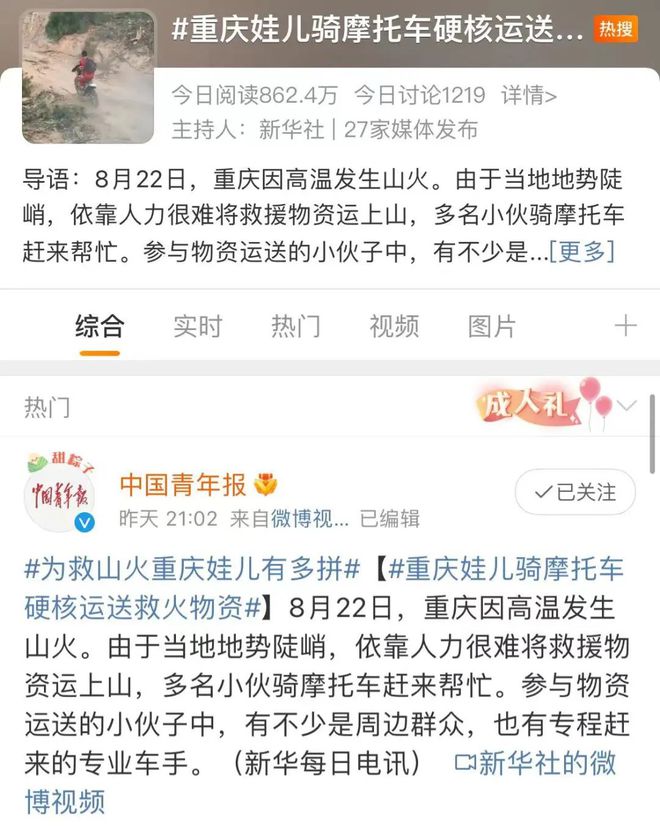Image resolution: width=660 pixels, height=836 pixels.
Task: Switch to the 热门 tab
Action: click(295, 326)
